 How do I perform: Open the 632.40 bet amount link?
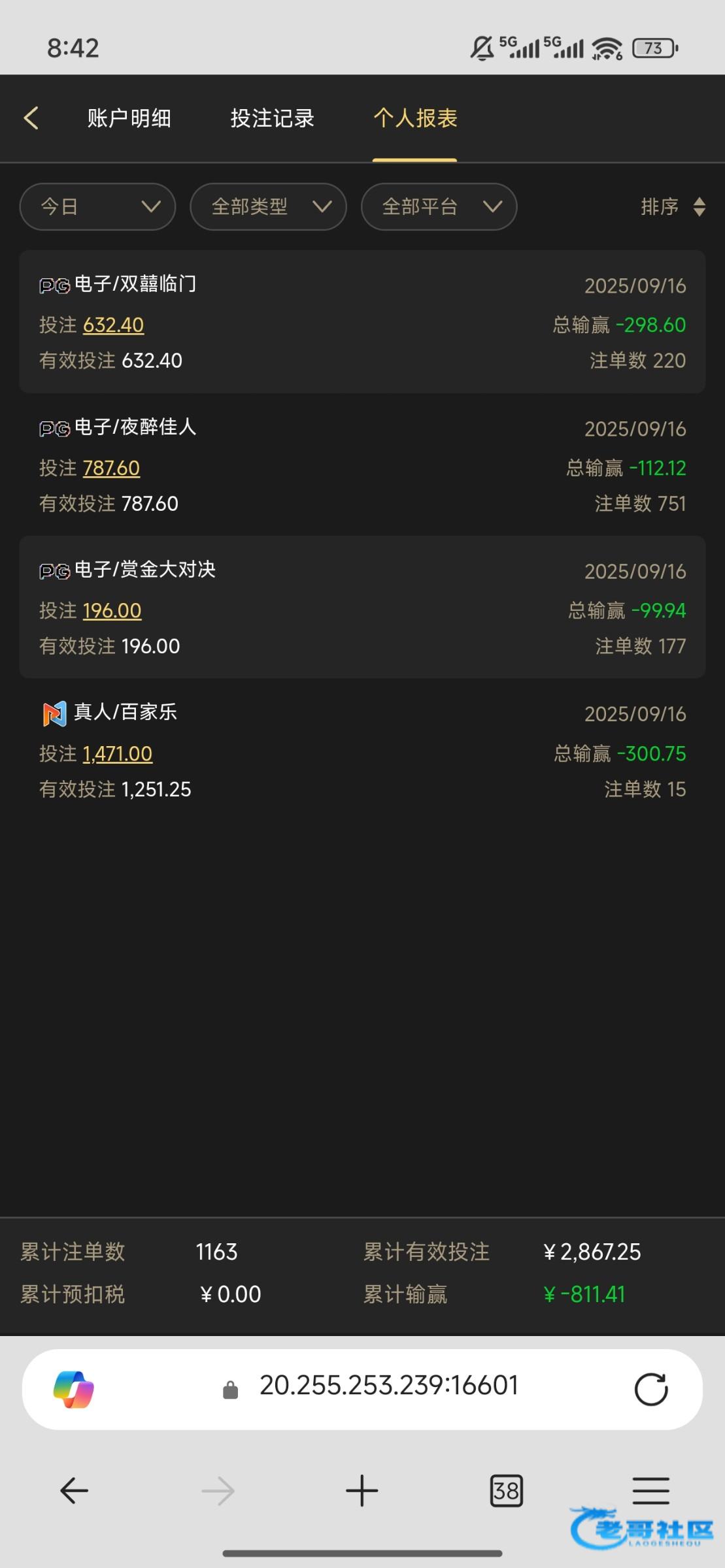113,325
